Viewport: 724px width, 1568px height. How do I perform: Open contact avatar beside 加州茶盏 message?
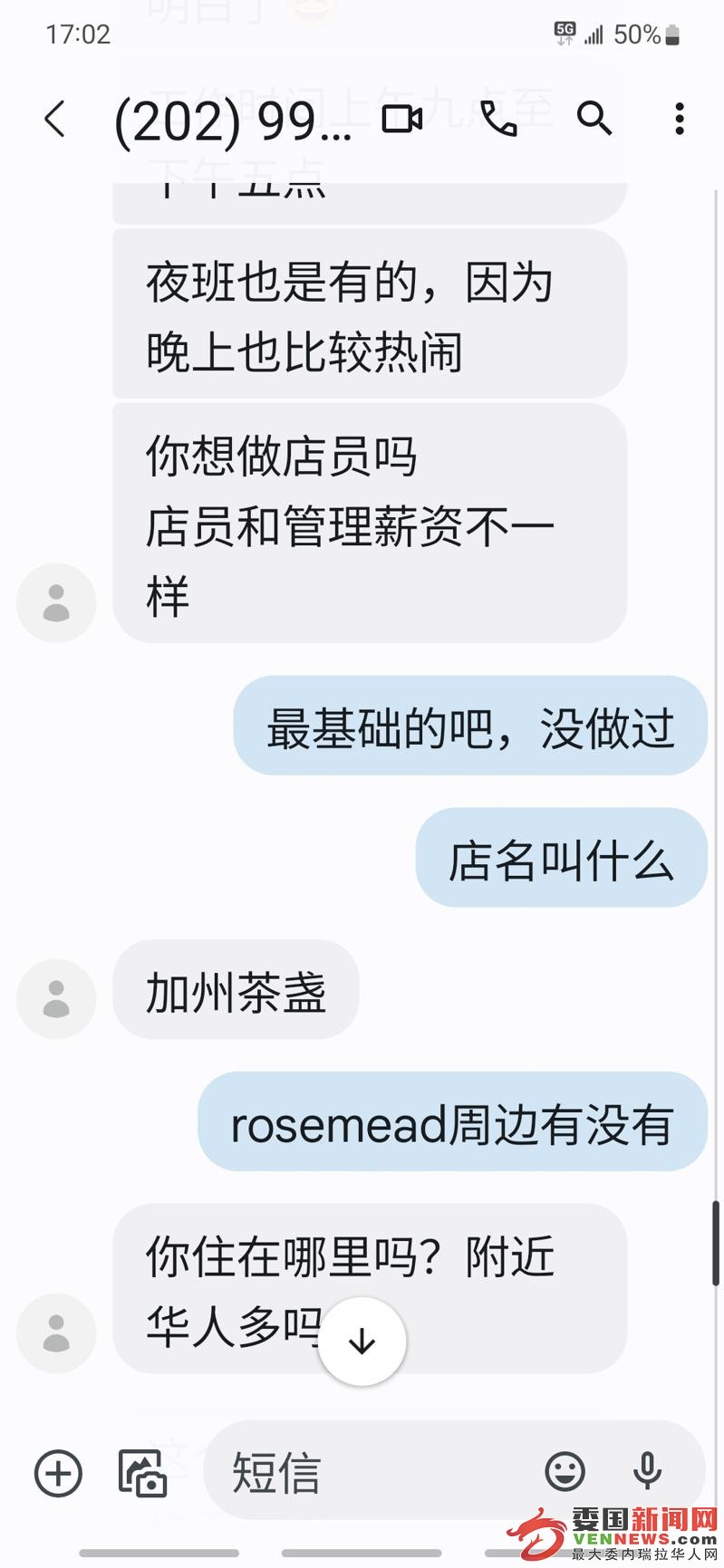[x=56, y=998]
